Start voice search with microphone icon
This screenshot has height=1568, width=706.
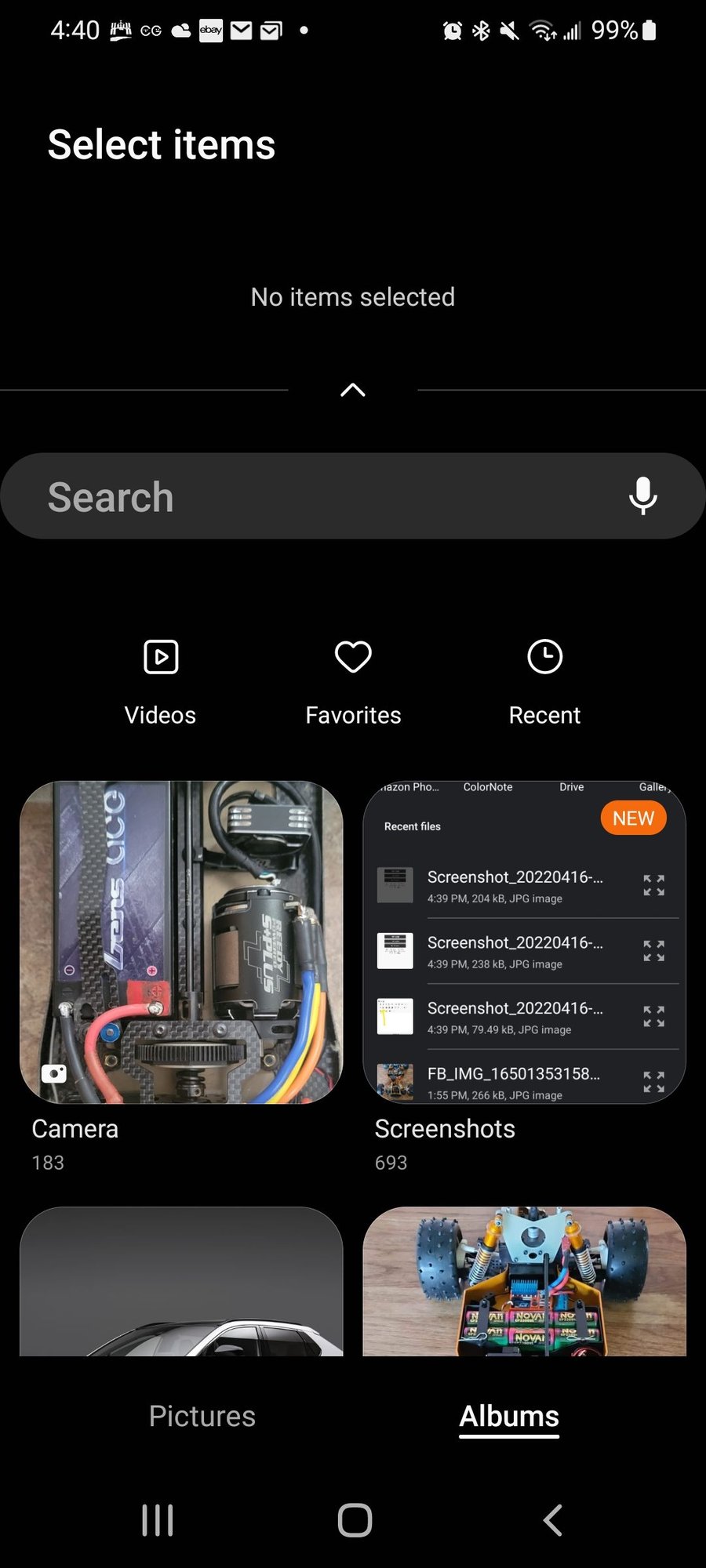[642, 495]
